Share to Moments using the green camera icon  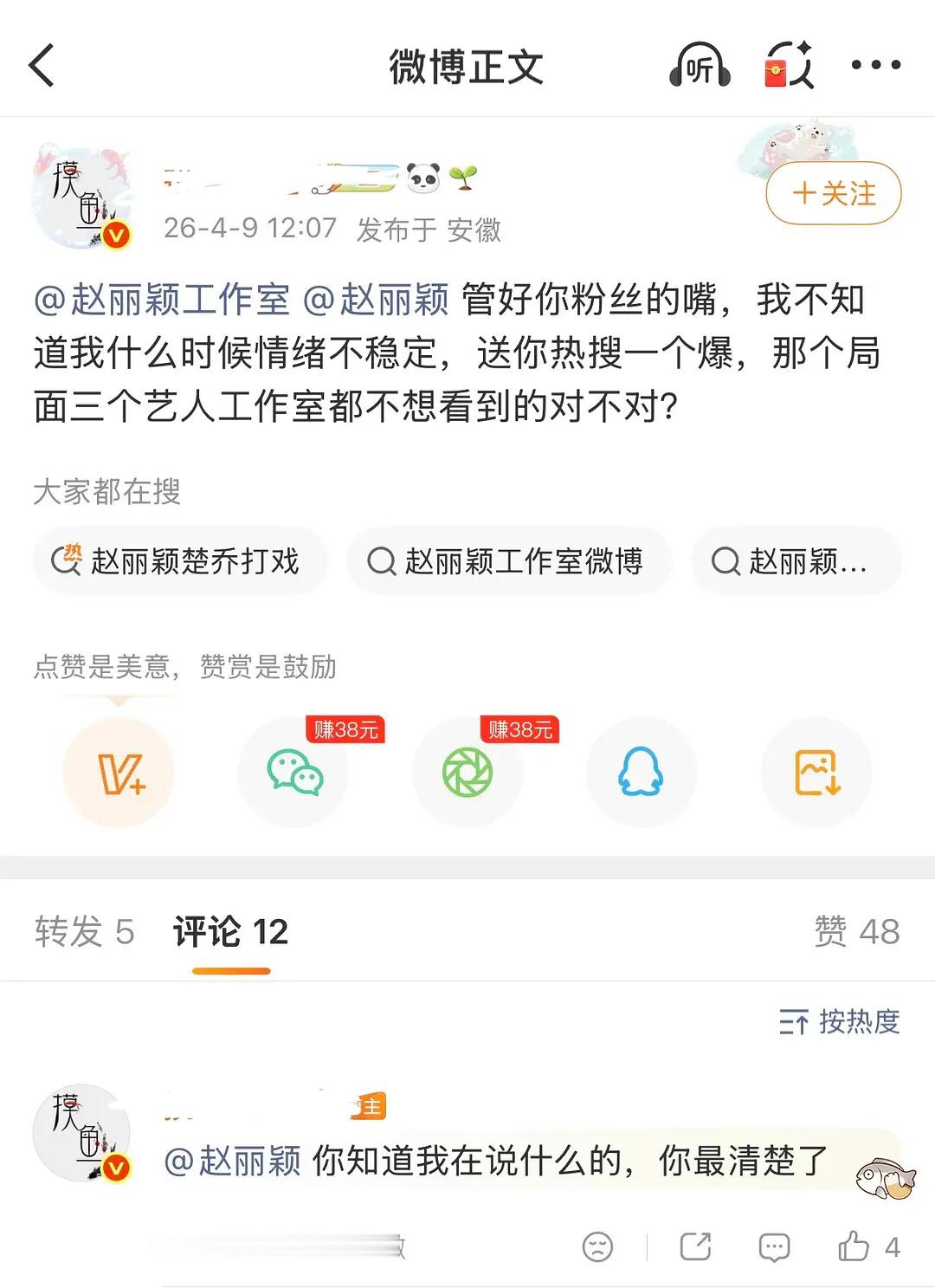[x=467, y=773]
